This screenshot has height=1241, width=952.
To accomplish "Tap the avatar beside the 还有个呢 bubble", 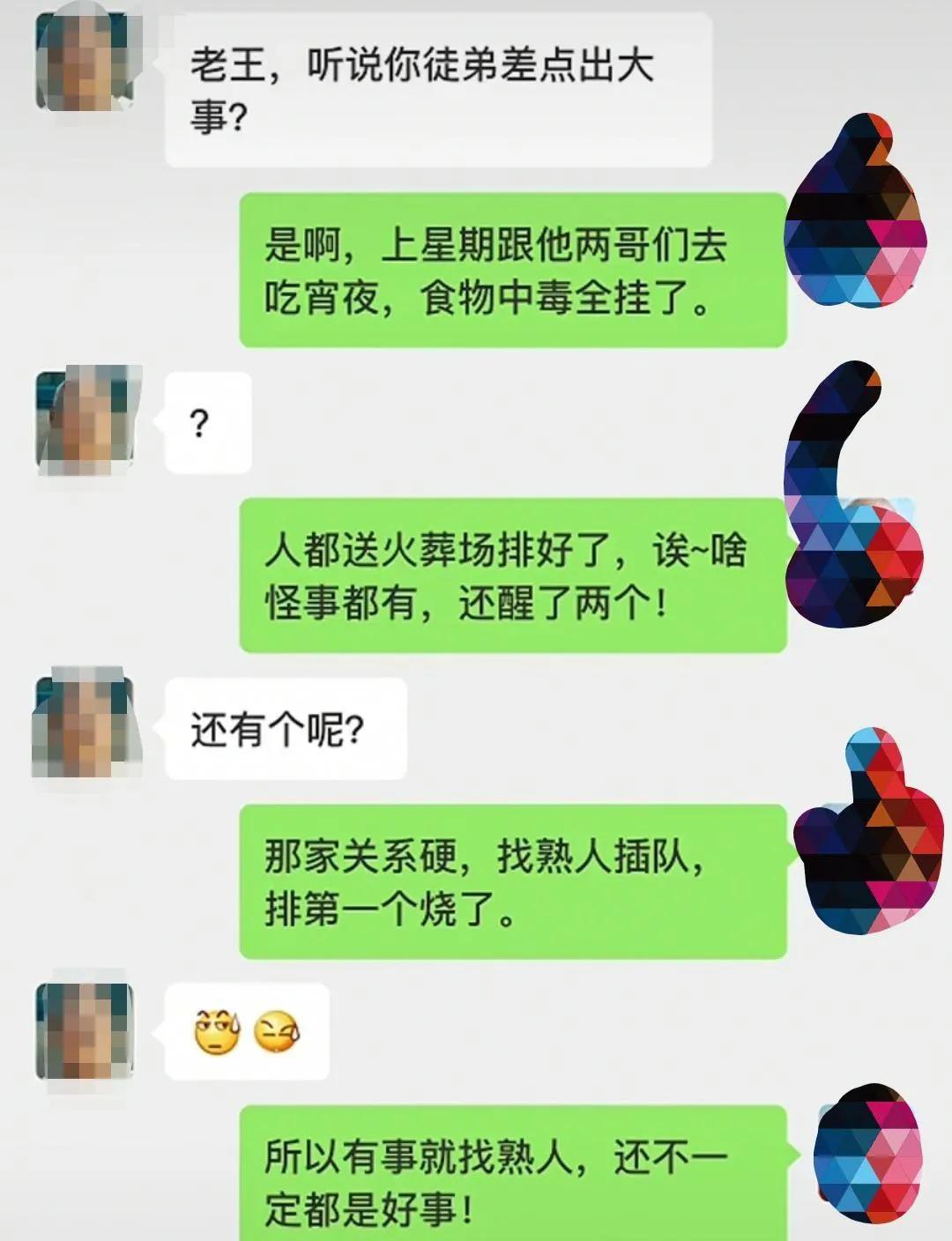I will (84, 723).
